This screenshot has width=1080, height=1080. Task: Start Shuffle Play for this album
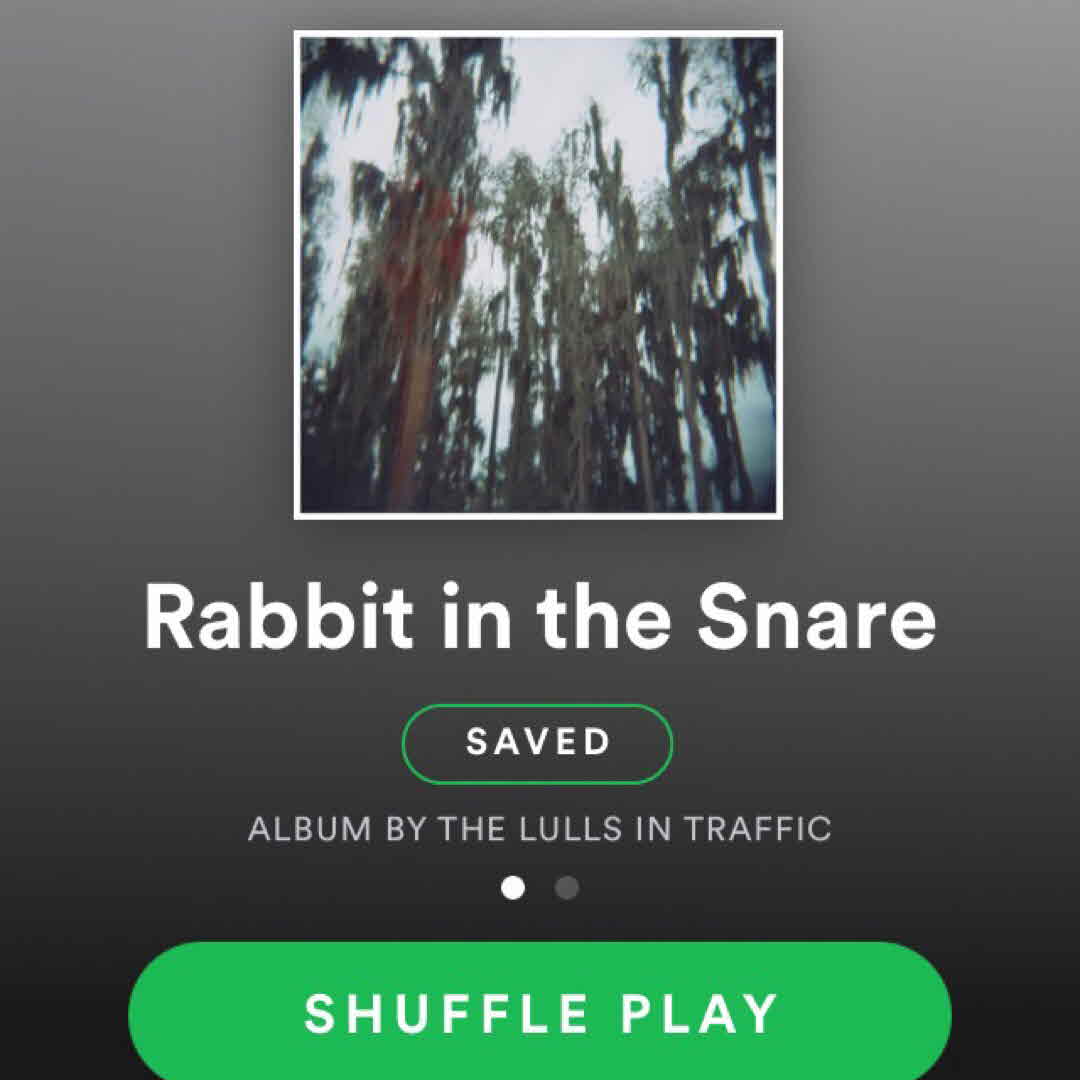pos(540,1012)
